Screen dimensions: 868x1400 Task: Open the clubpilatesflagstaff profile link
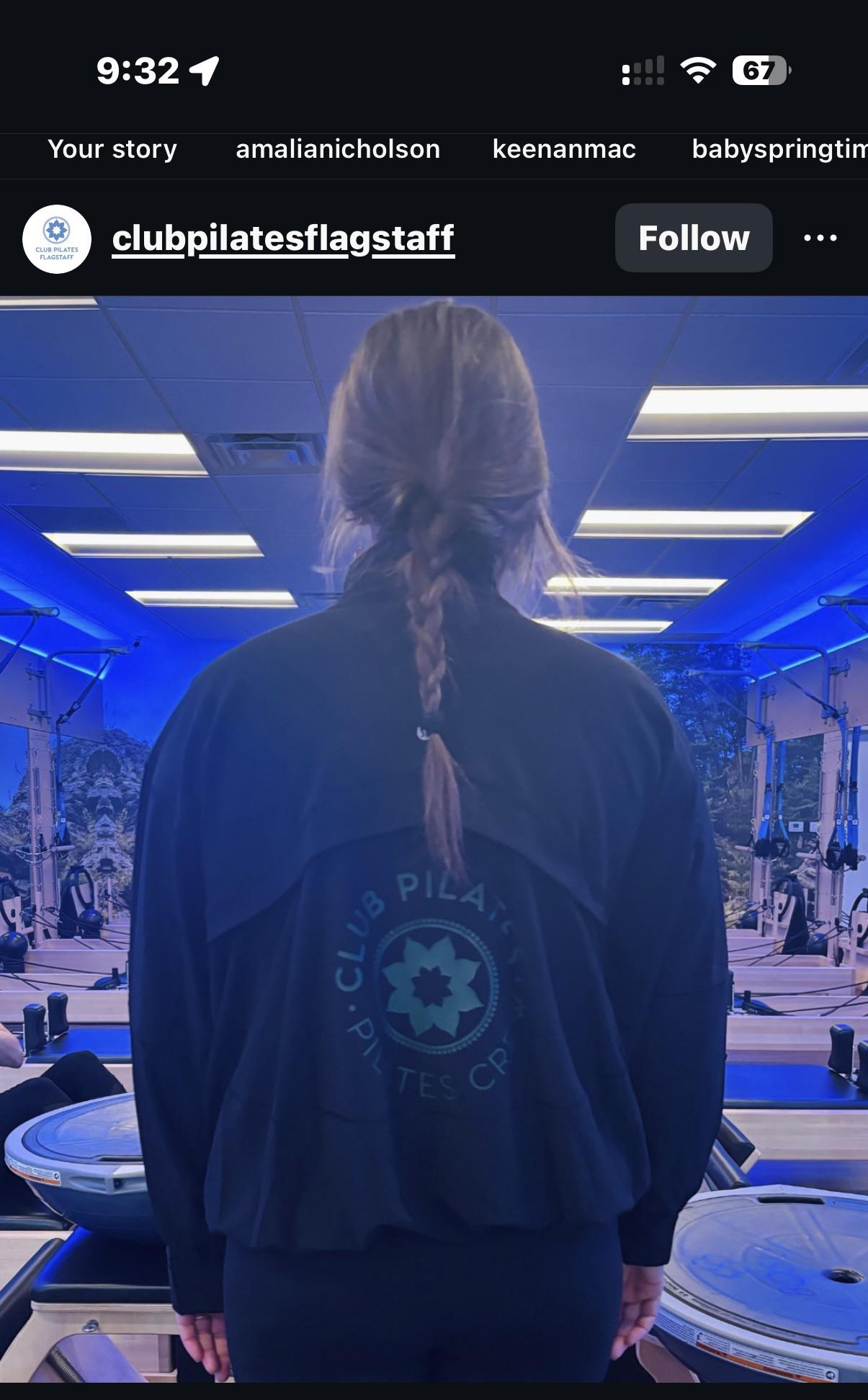tap(283, 238)
